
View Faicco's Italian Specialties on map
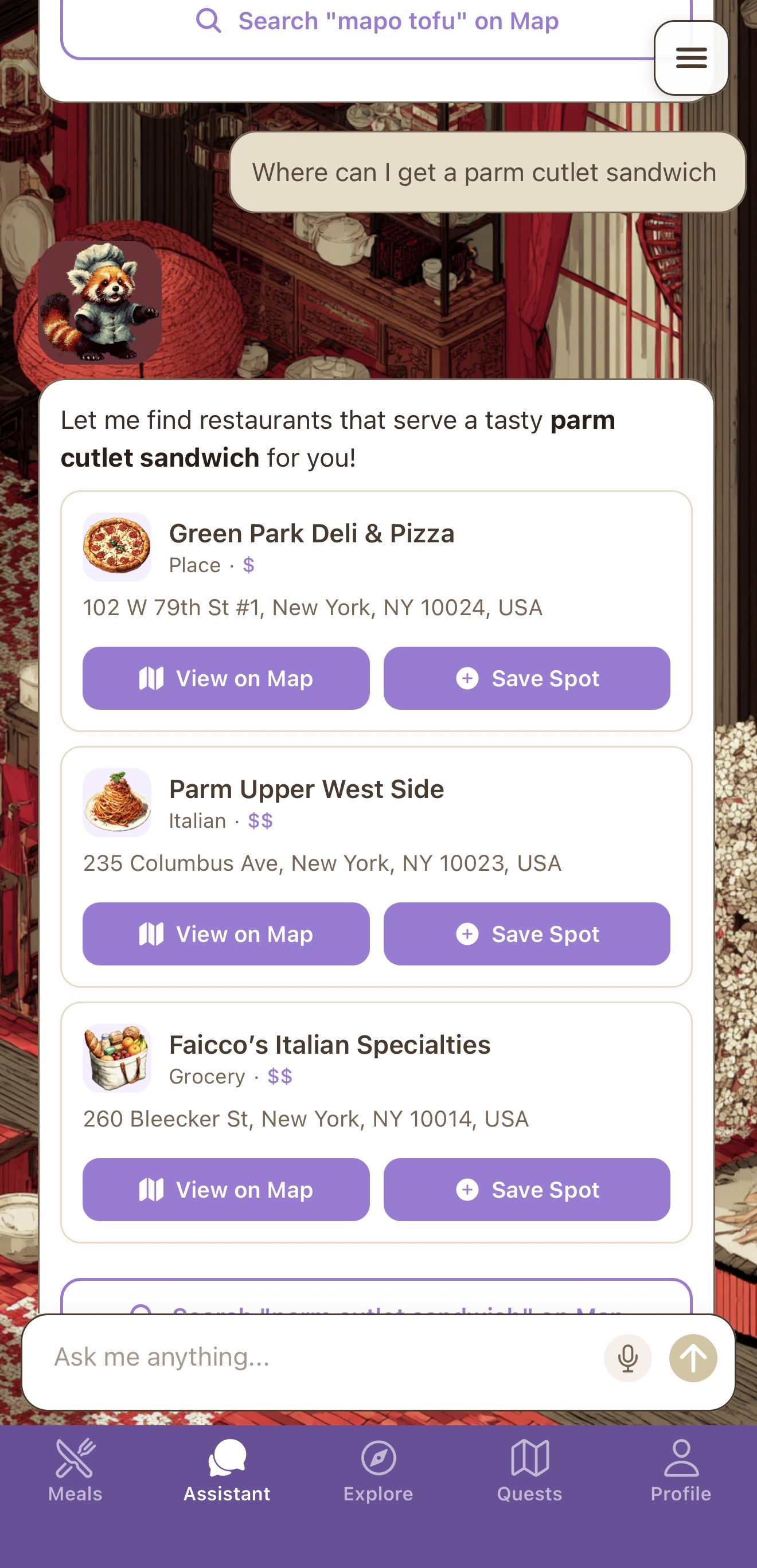coord(226,1190)
